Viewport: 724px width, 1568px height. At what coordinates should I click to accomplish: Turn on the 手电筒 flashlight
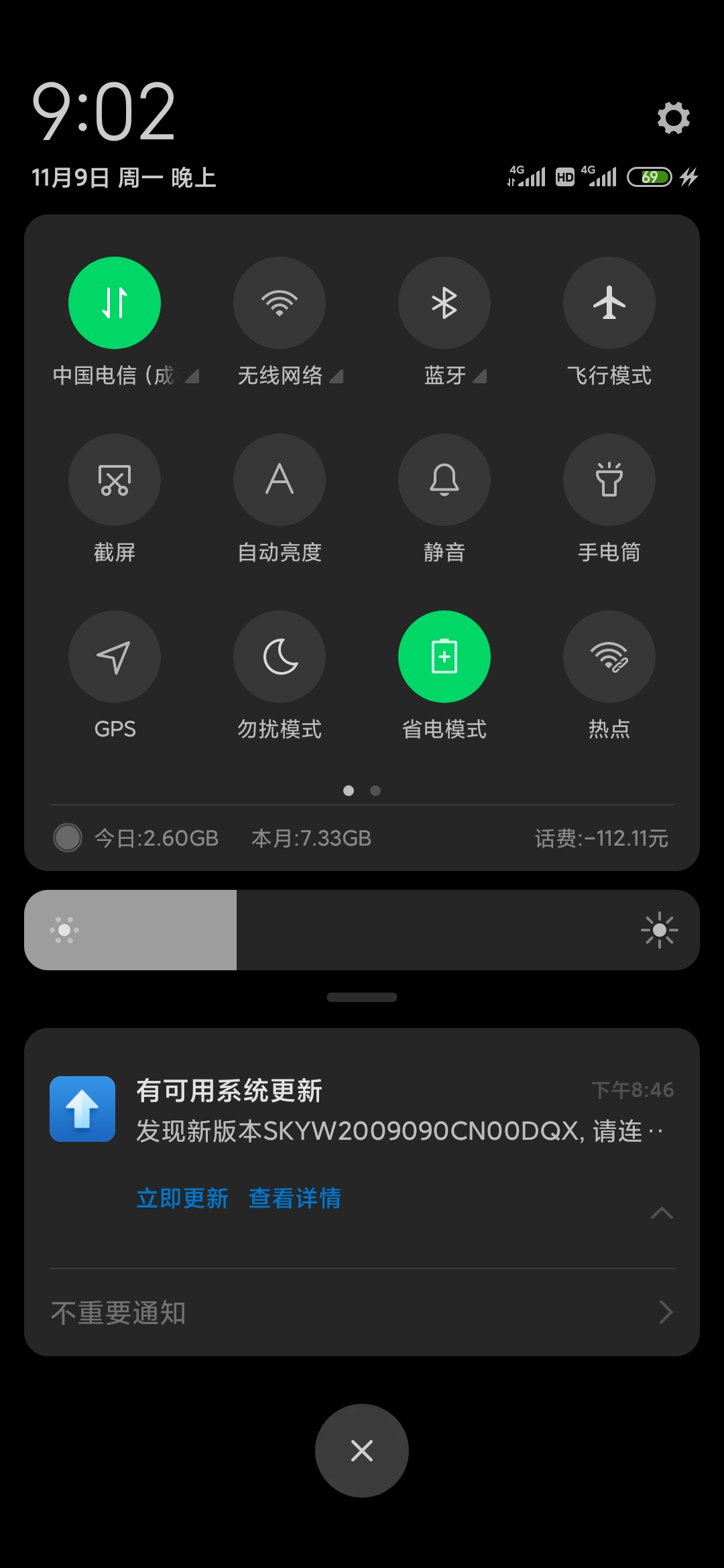coord(609,480)
